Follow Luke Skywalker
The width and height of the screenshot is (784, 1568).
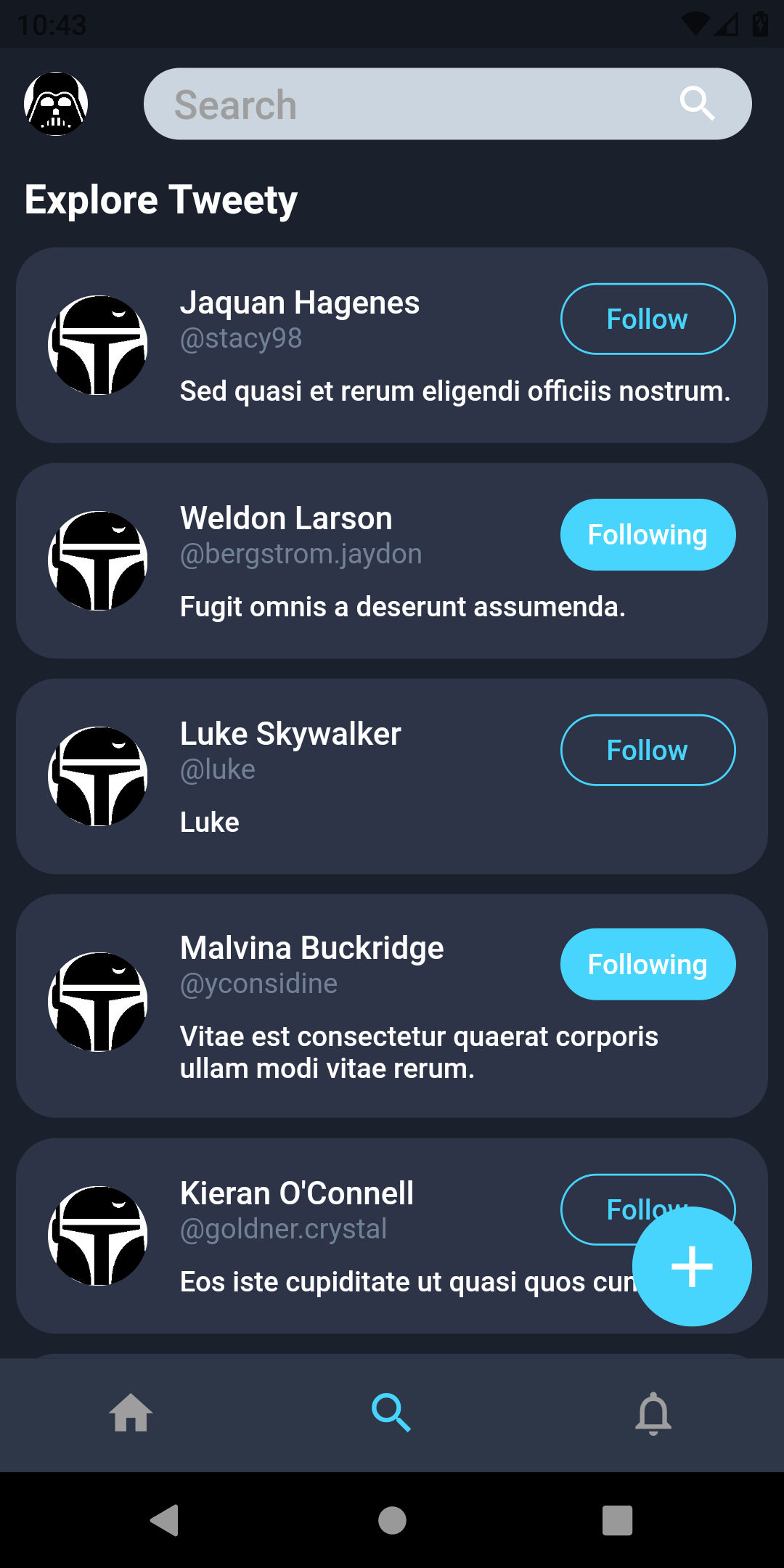tap(648, 750)
